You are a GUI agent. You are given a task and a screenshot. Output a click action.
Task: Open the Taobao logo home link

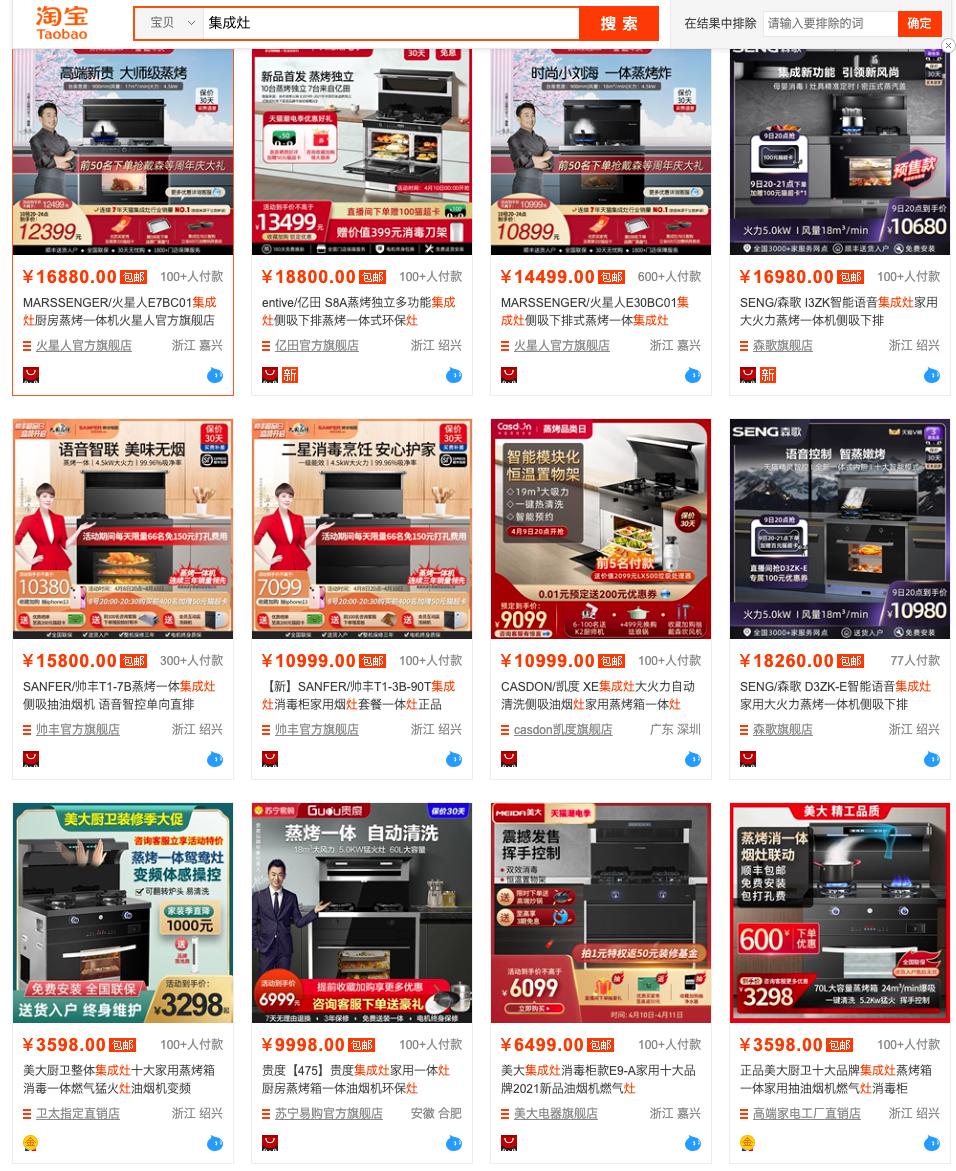62,22
